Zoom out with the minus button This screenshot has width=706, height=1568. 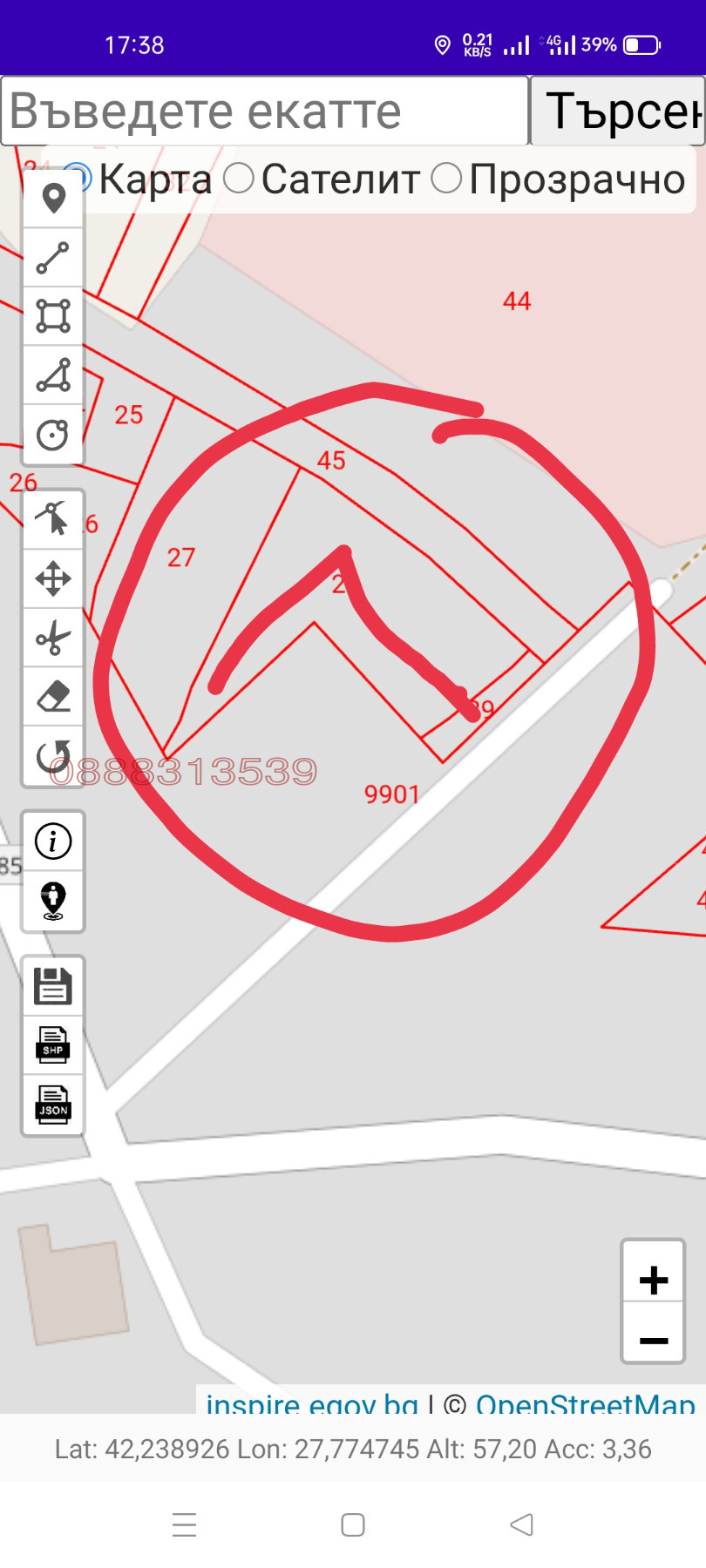coord(653,1341)
